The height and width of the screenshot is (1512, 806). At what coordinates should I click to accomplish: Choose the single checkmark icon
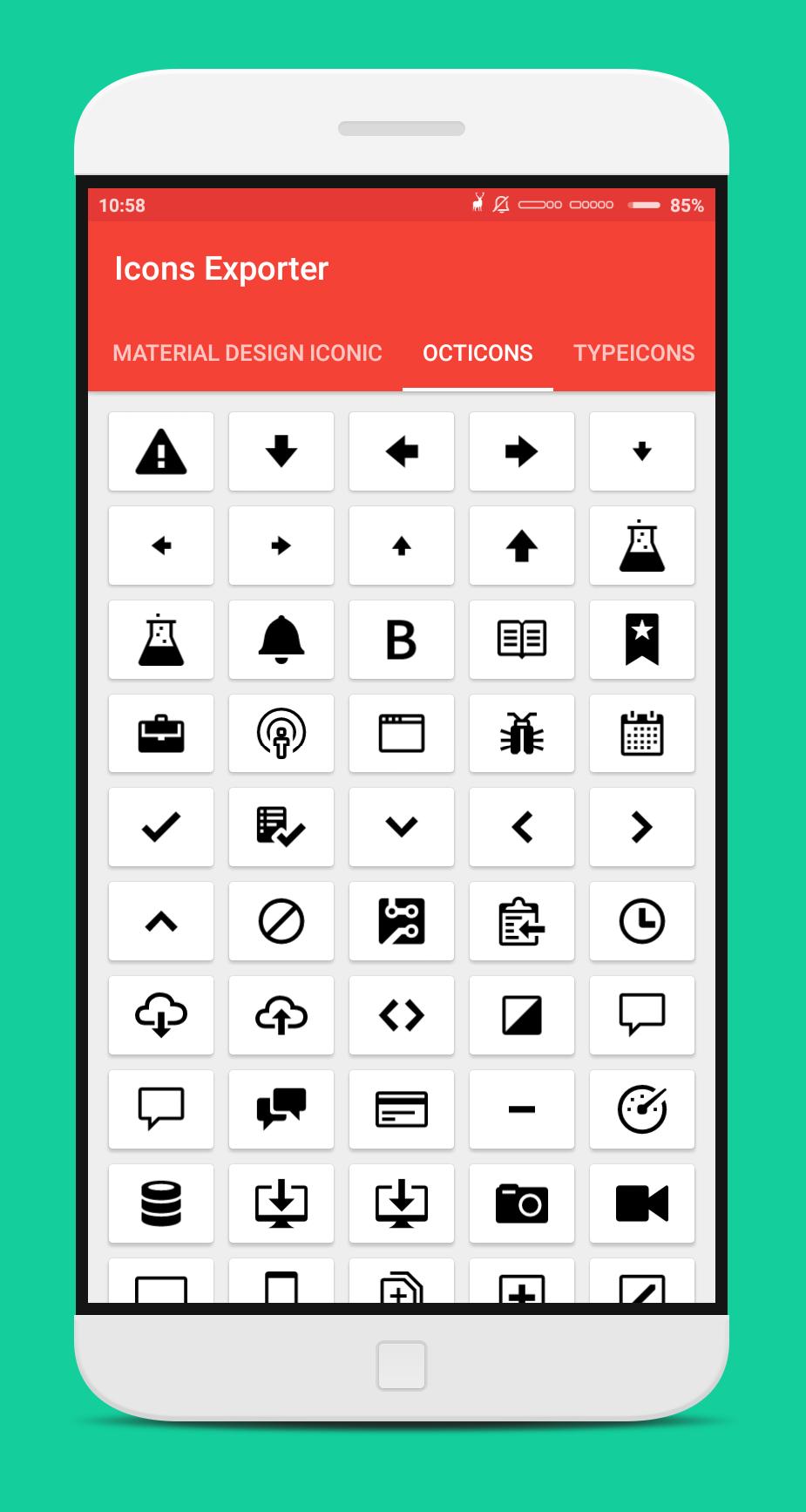pyautogui.click(x=161, y=827)
